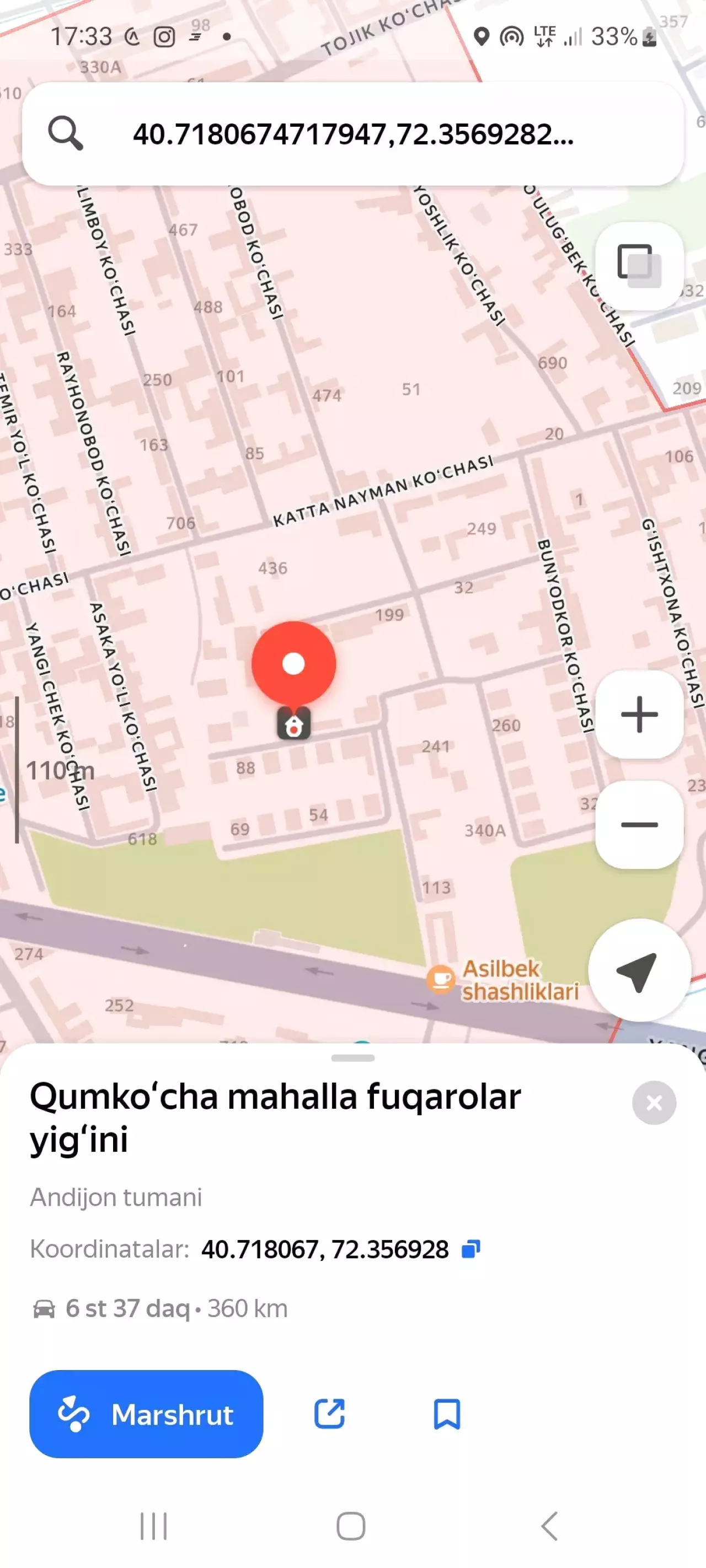Zoom in with the plus button
This screenshot has height=1568, width=706.
[x=638, y=714]
